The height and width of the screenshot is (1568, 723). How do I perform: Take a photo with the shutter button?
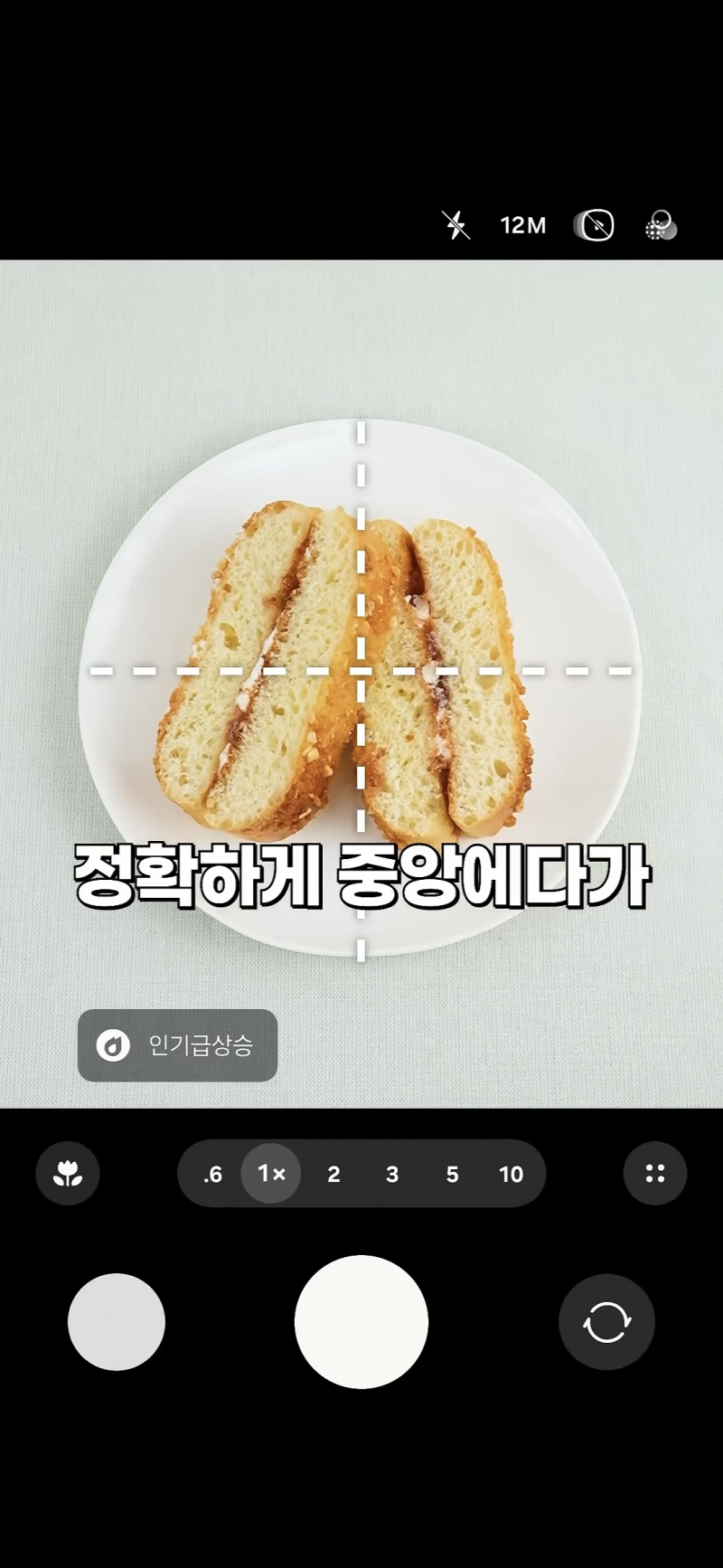point(361,1322)
